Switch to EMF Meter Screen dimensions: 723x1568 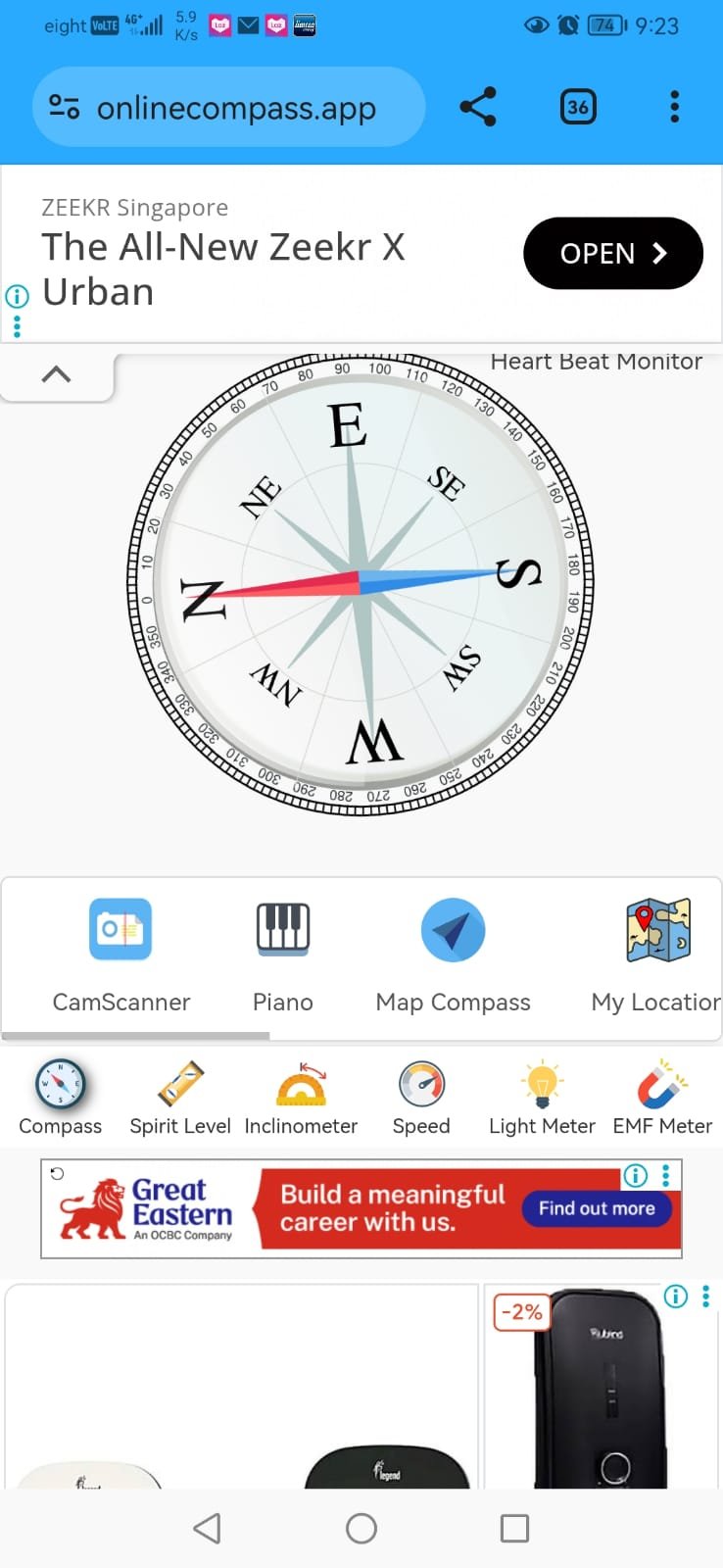coord(662,1099)
